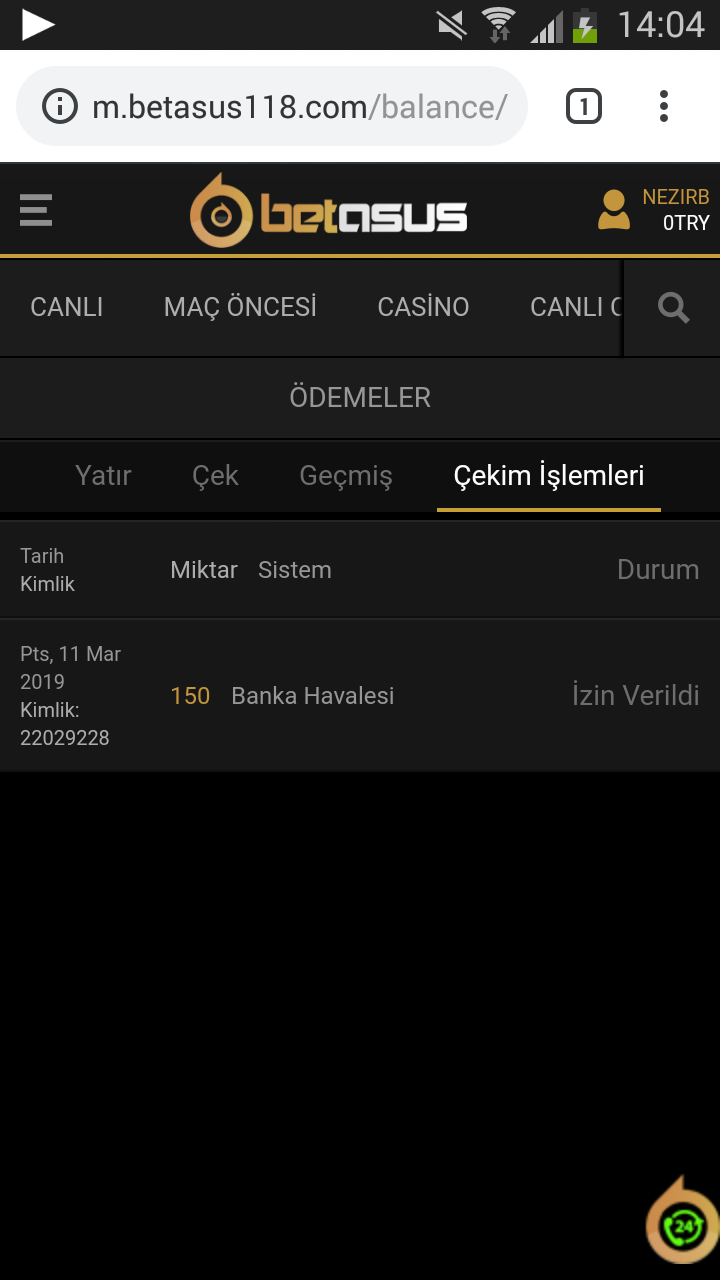Open the browser overflow menu
Viewport: 720px width, 1280px height.
(x=664, y=106)
